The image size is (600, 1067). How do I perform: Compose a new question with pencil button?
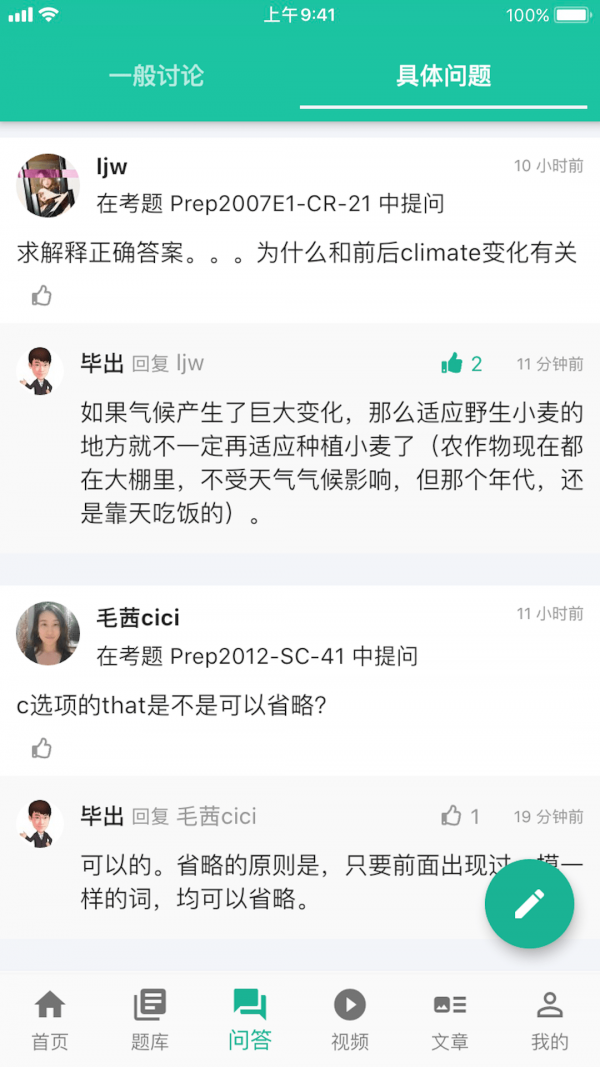point(529,904)
